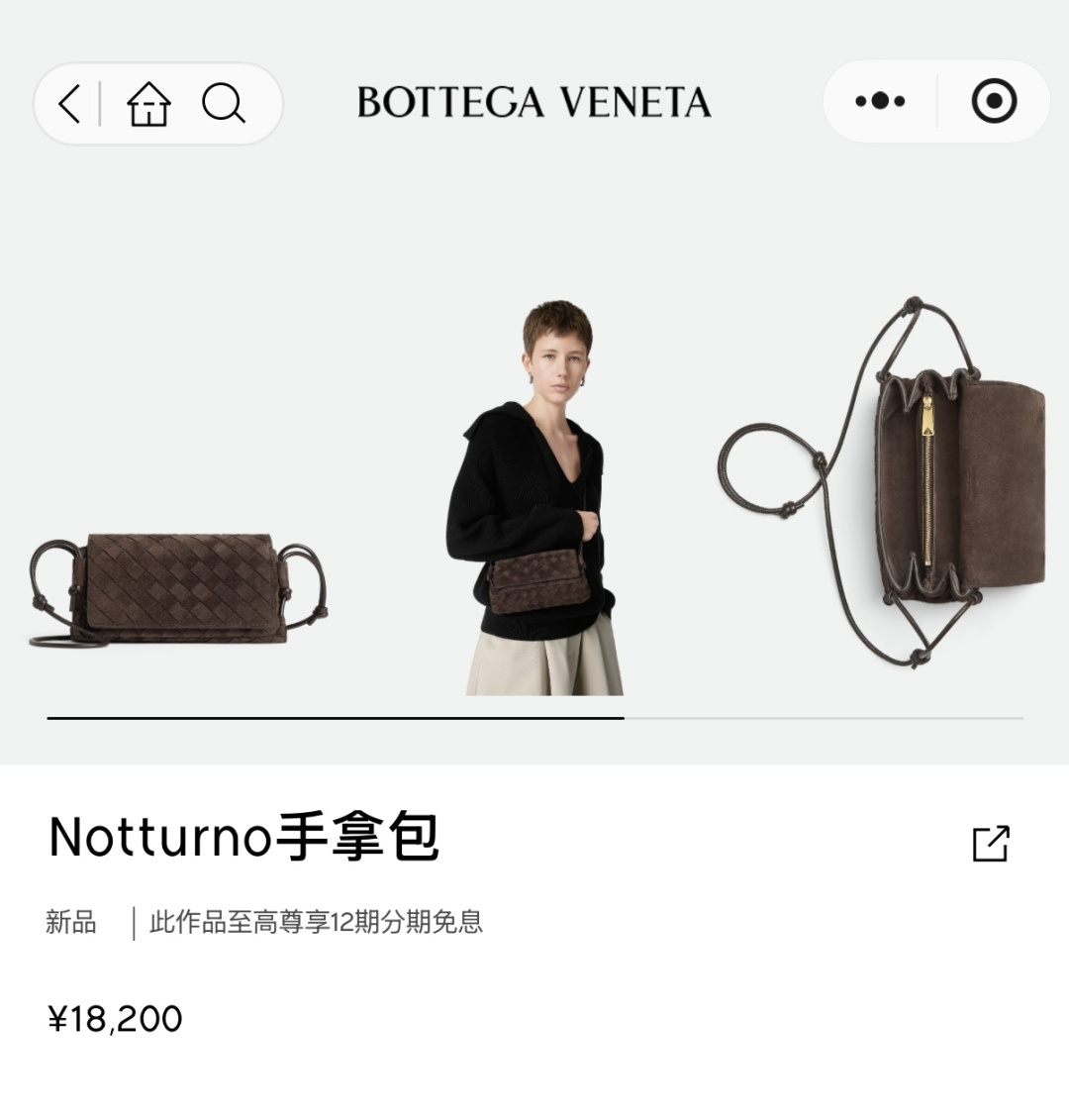View the front photo of the suede bag
Image resolution: width=1069 pixels, height=1120 pixels.
pyautogui.click(x=178, y=590)
